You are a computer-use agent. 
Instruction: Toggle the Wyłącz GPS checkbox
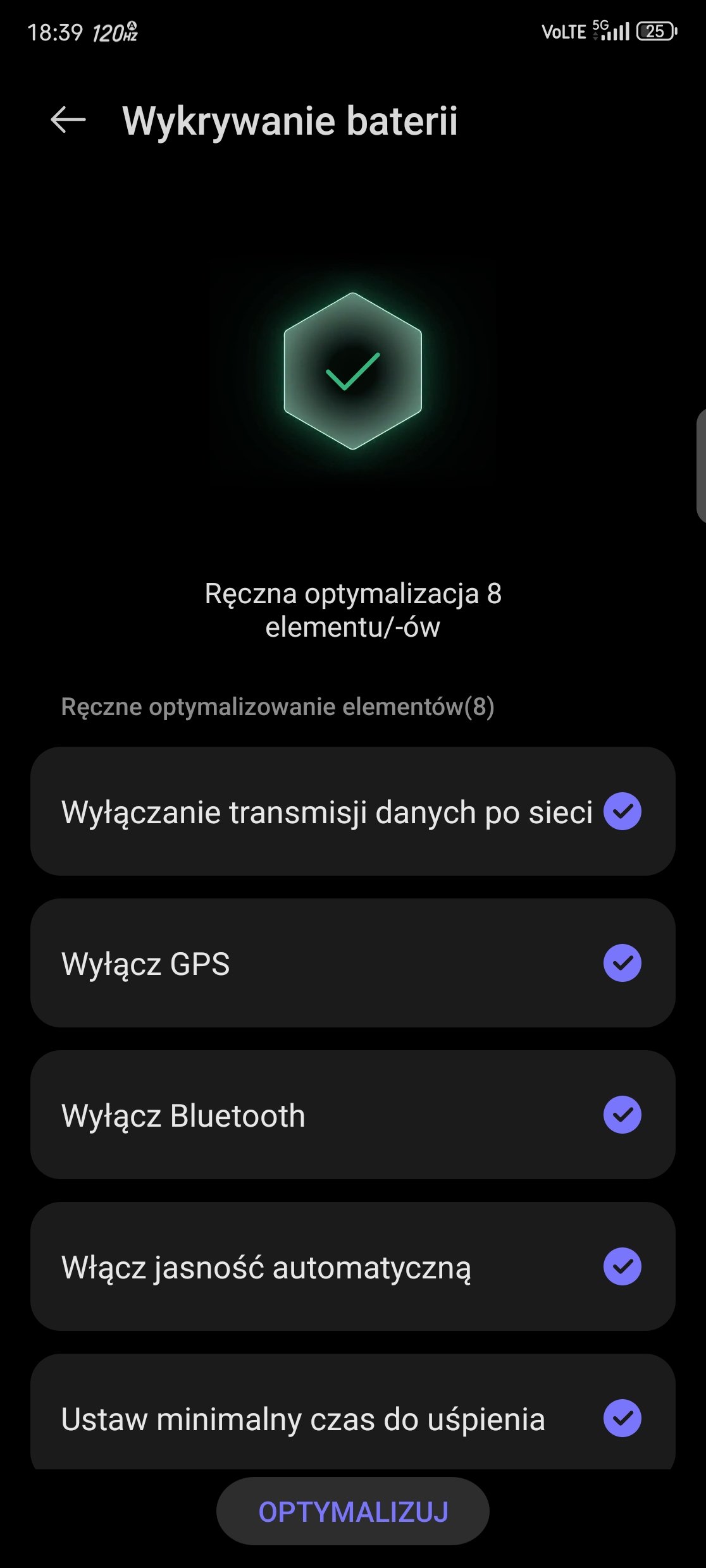pos(622,963)
